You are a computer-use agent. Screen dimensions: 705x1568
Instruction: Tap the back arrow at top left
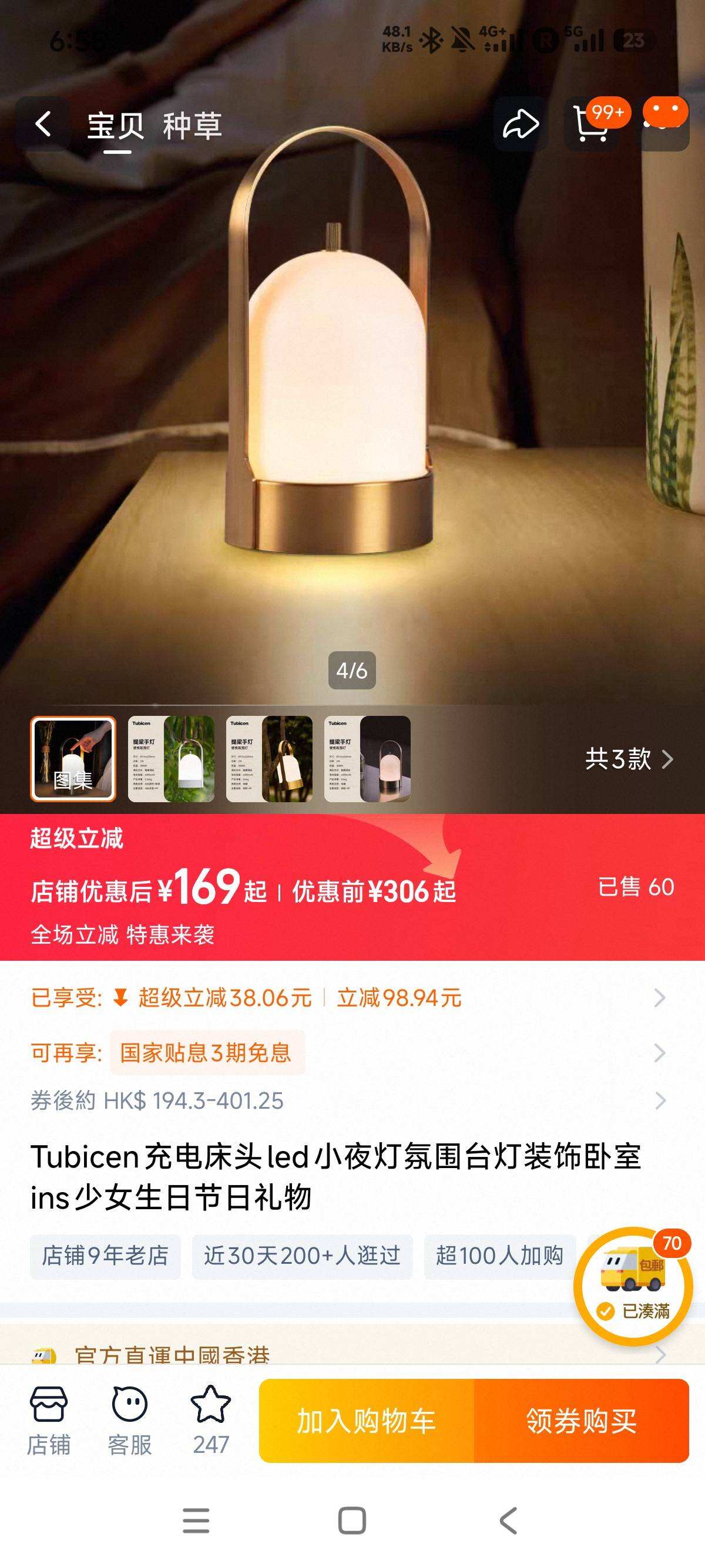coord(42,124)
